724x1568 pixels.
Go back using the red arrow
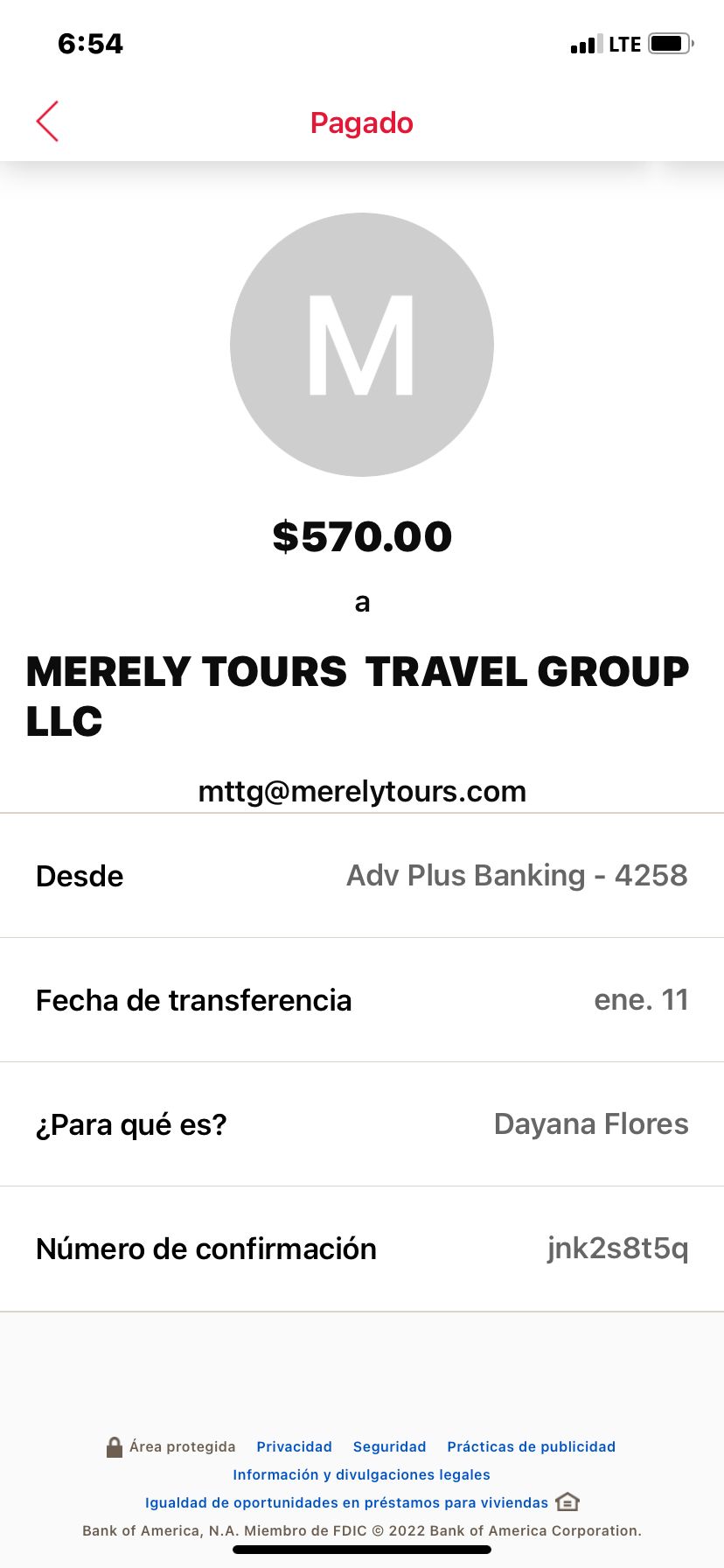click(x=47, y=122)
